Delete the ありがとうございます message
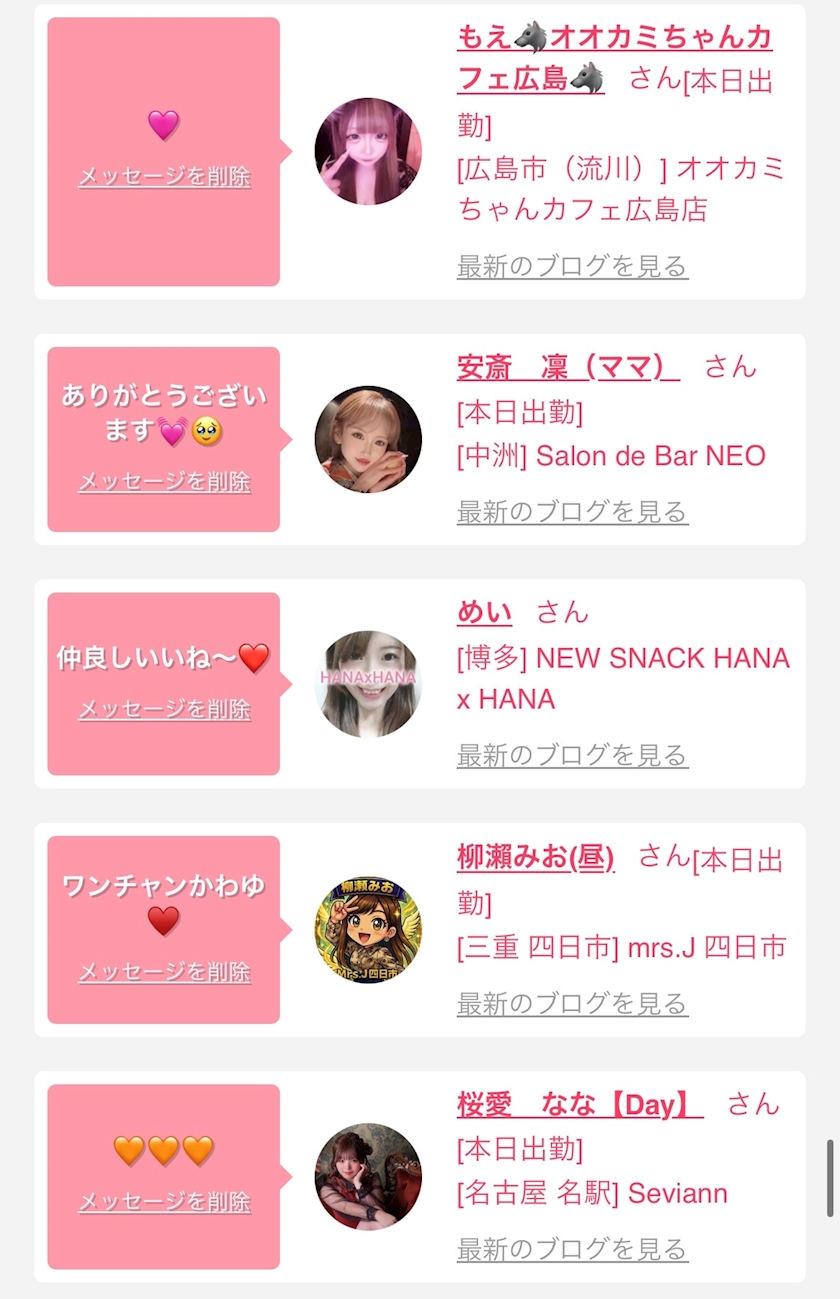 [x=164, y=481]
